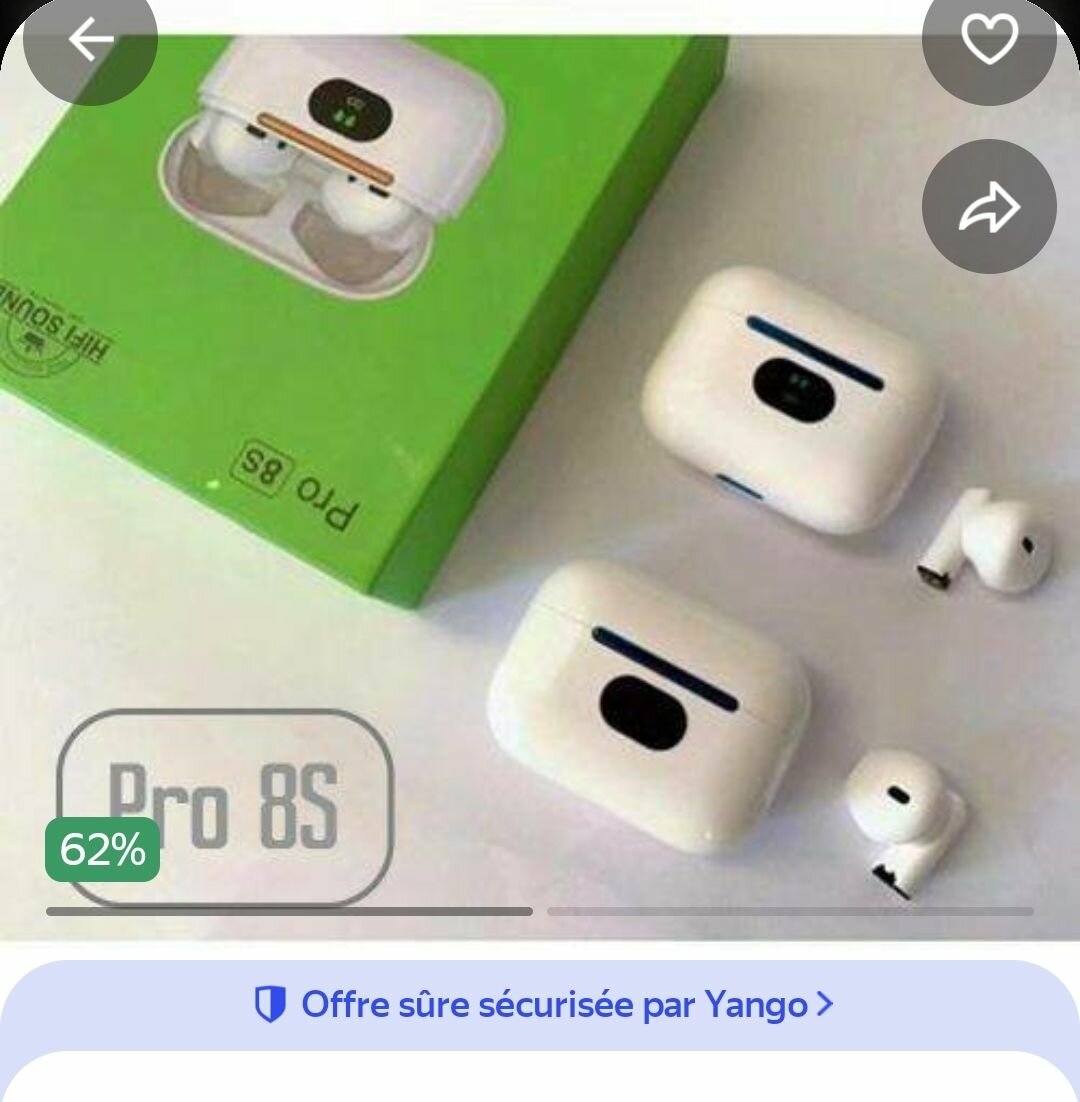This screenshot has height=1102, width=1080.
Task: Go back using the arrow icon
Action: click(90, 40)
